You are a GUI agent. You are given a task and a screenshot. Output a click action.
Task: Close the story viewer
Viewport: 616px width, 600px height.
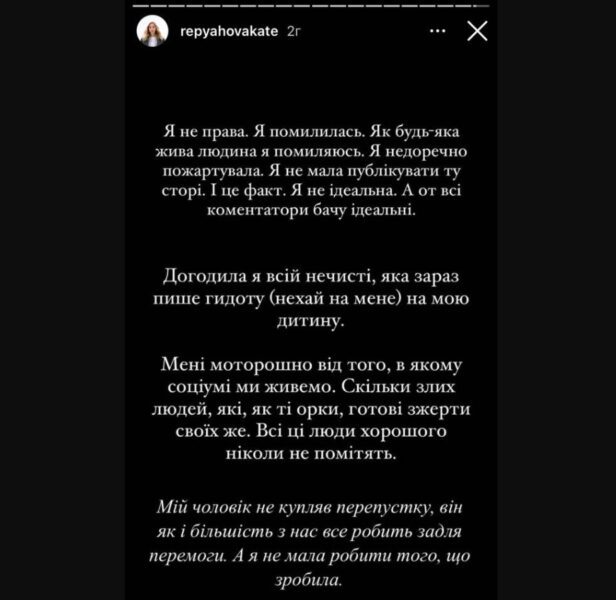pos(477,32)
